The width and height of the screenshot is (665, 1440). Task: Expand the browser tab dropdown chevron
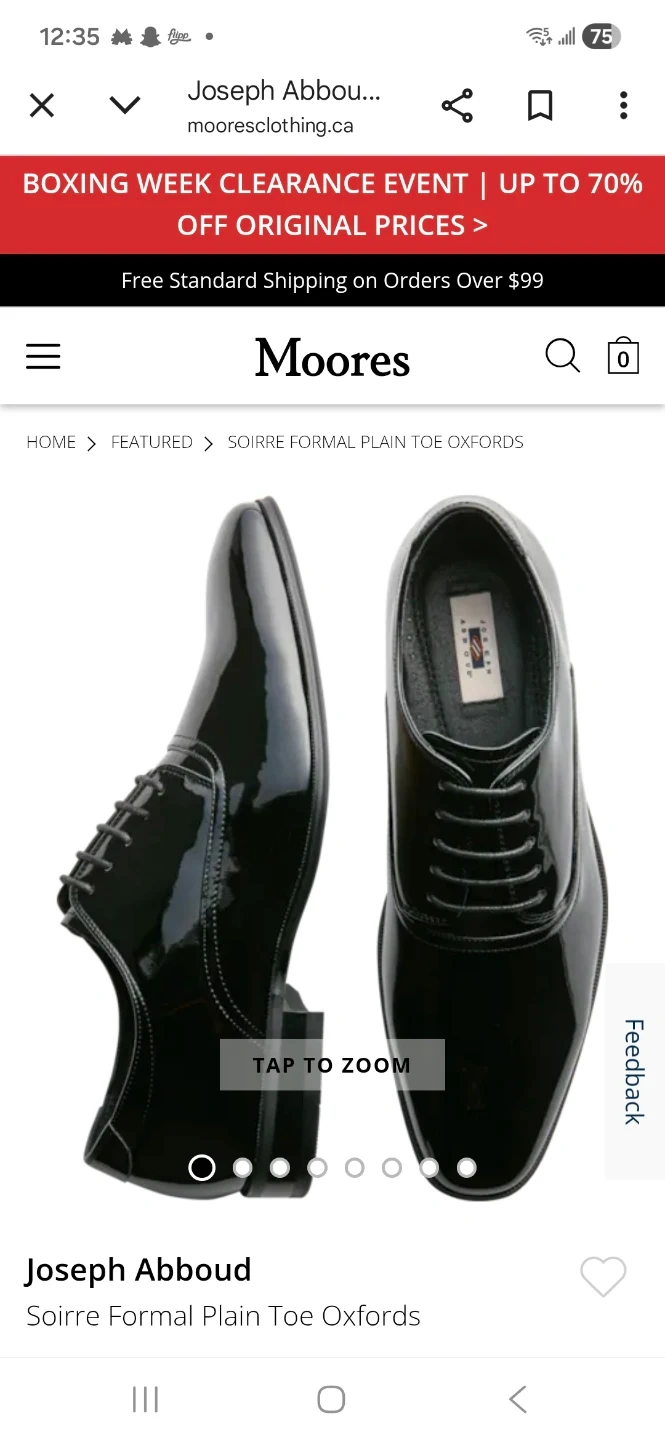[125, 105]
